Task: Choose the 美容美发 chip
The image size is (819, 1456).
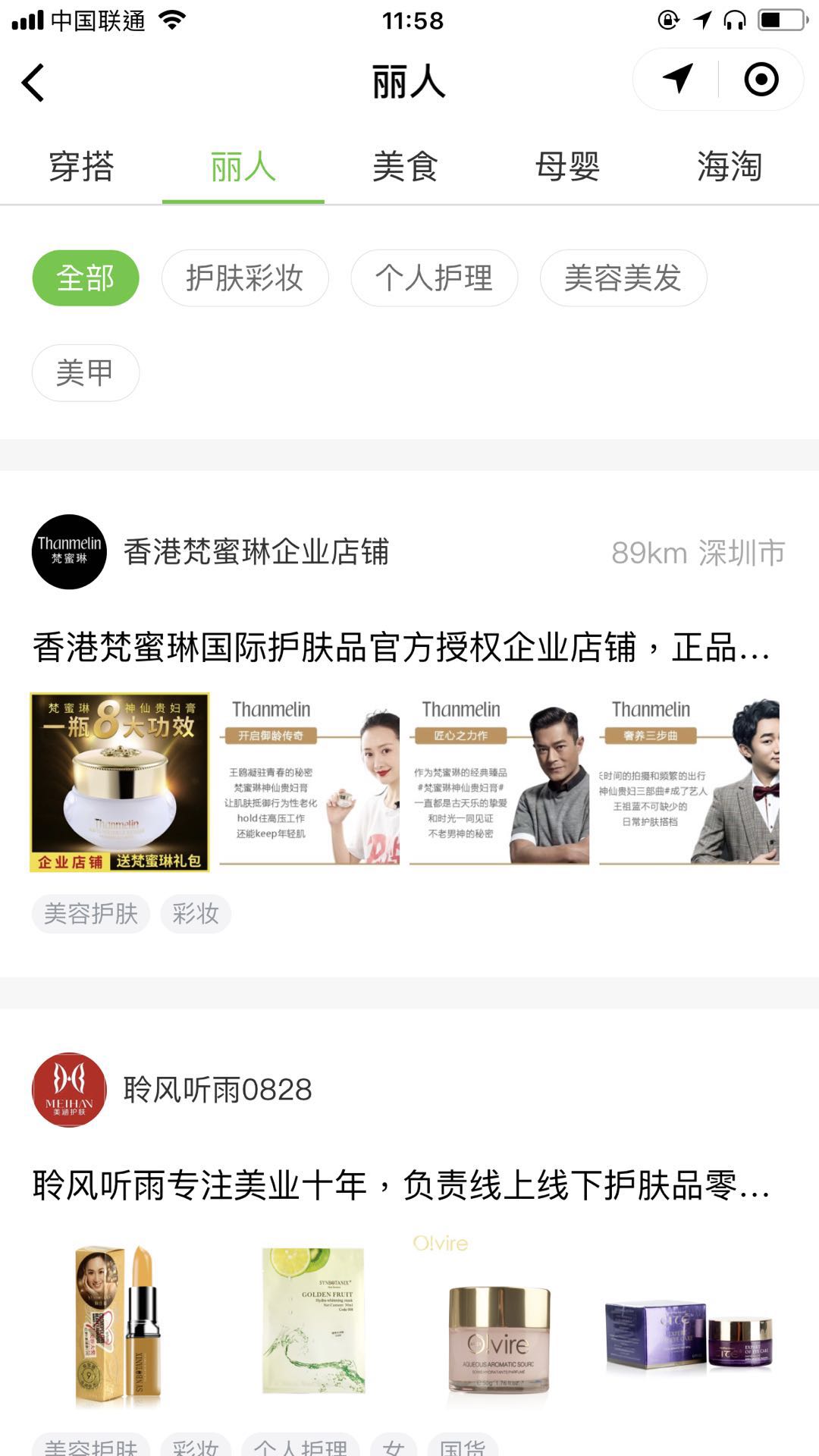Action: (623, 278)
